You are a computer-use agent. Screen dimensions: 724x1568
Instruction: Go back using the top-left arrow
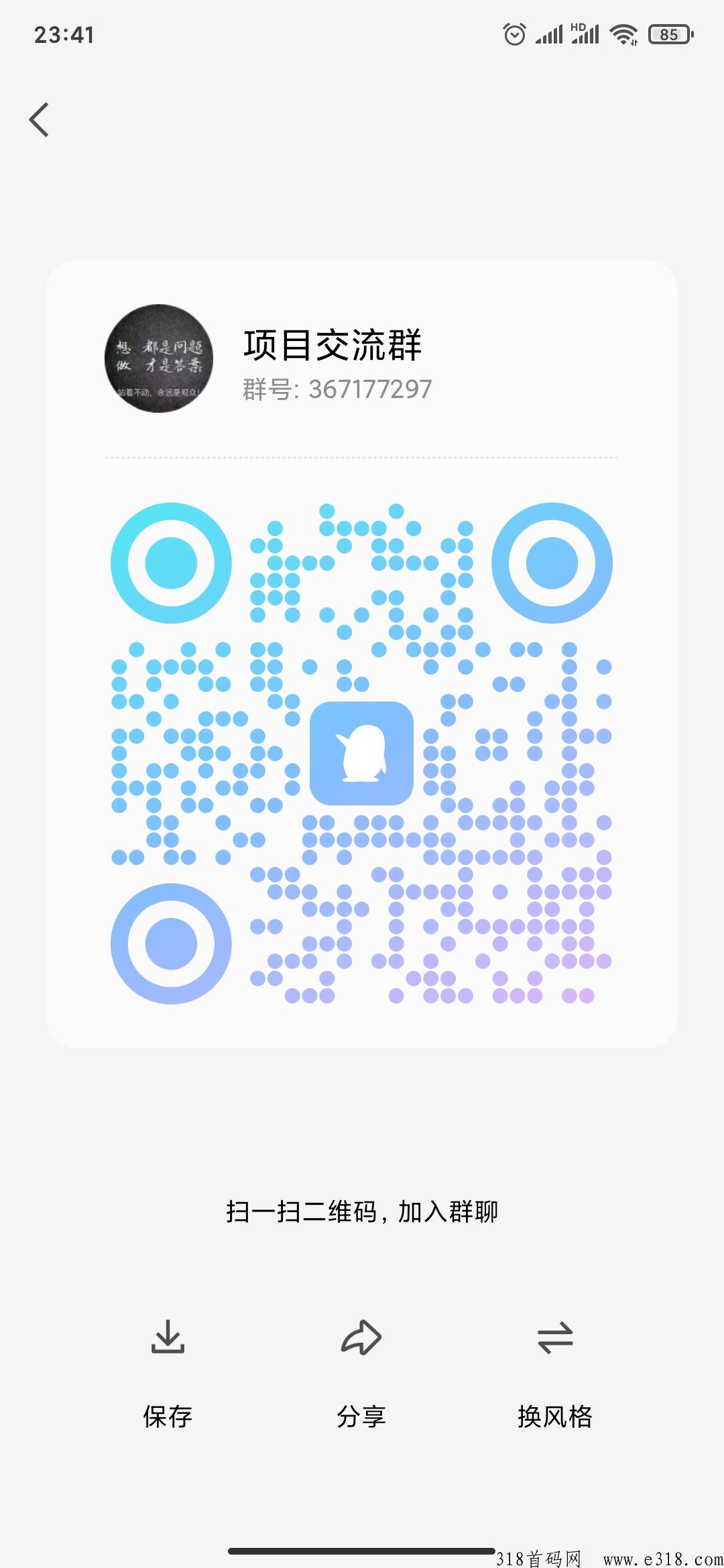point(39,120)
